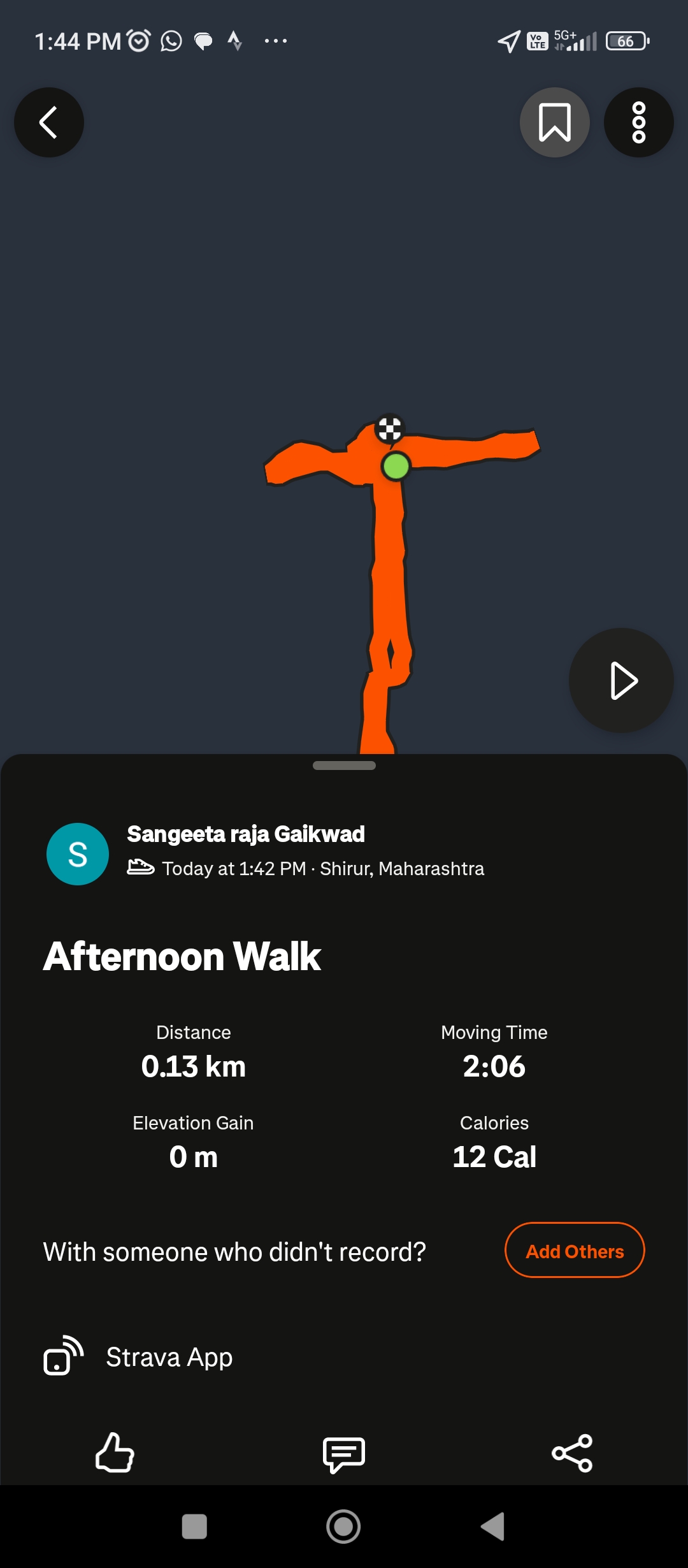688x1568 pixels.
Task: Go back using the top-left arrow
Action: click(49, 122)
